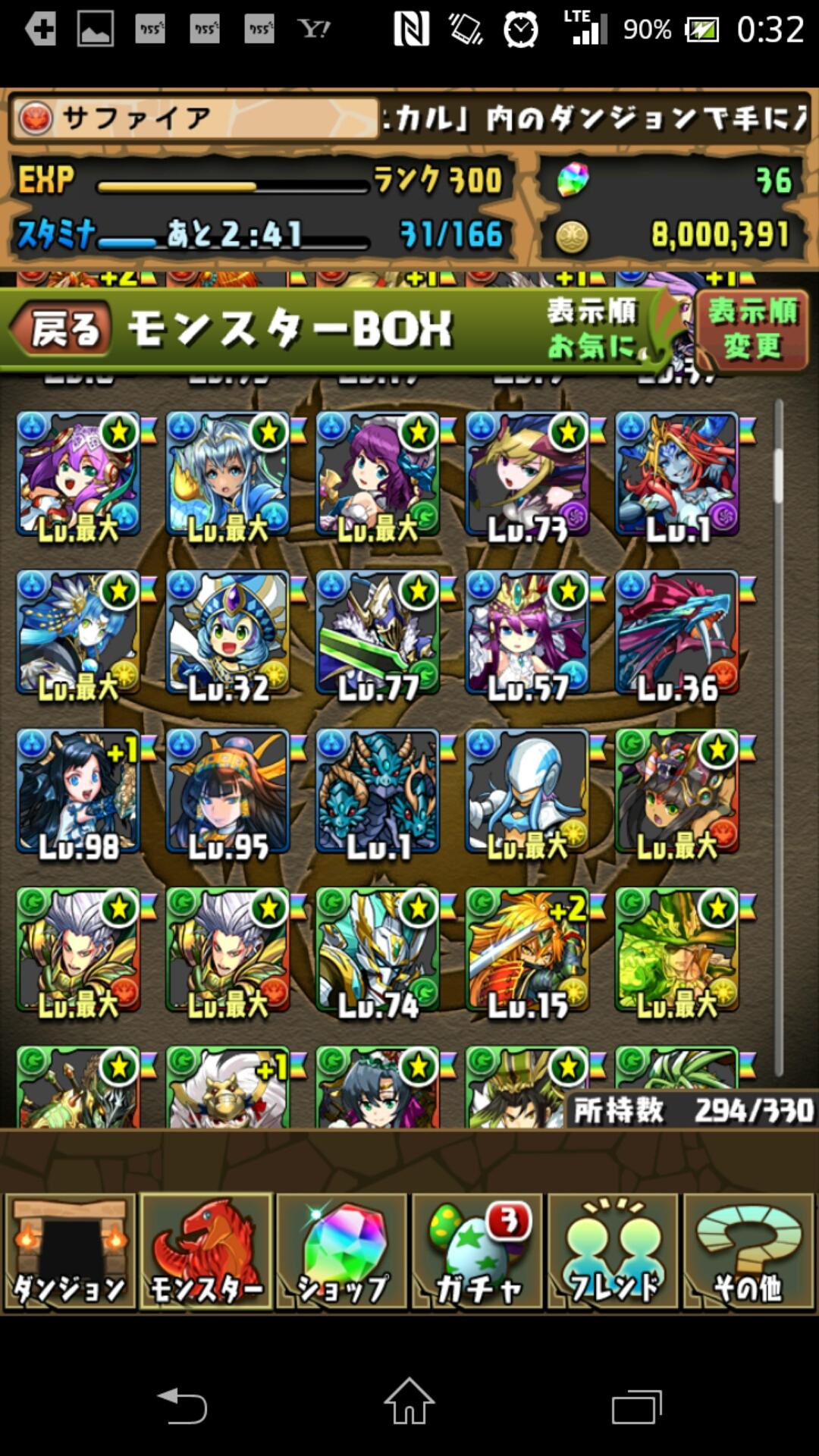Select the +1 monster at Lv.98

coord(78,792)
